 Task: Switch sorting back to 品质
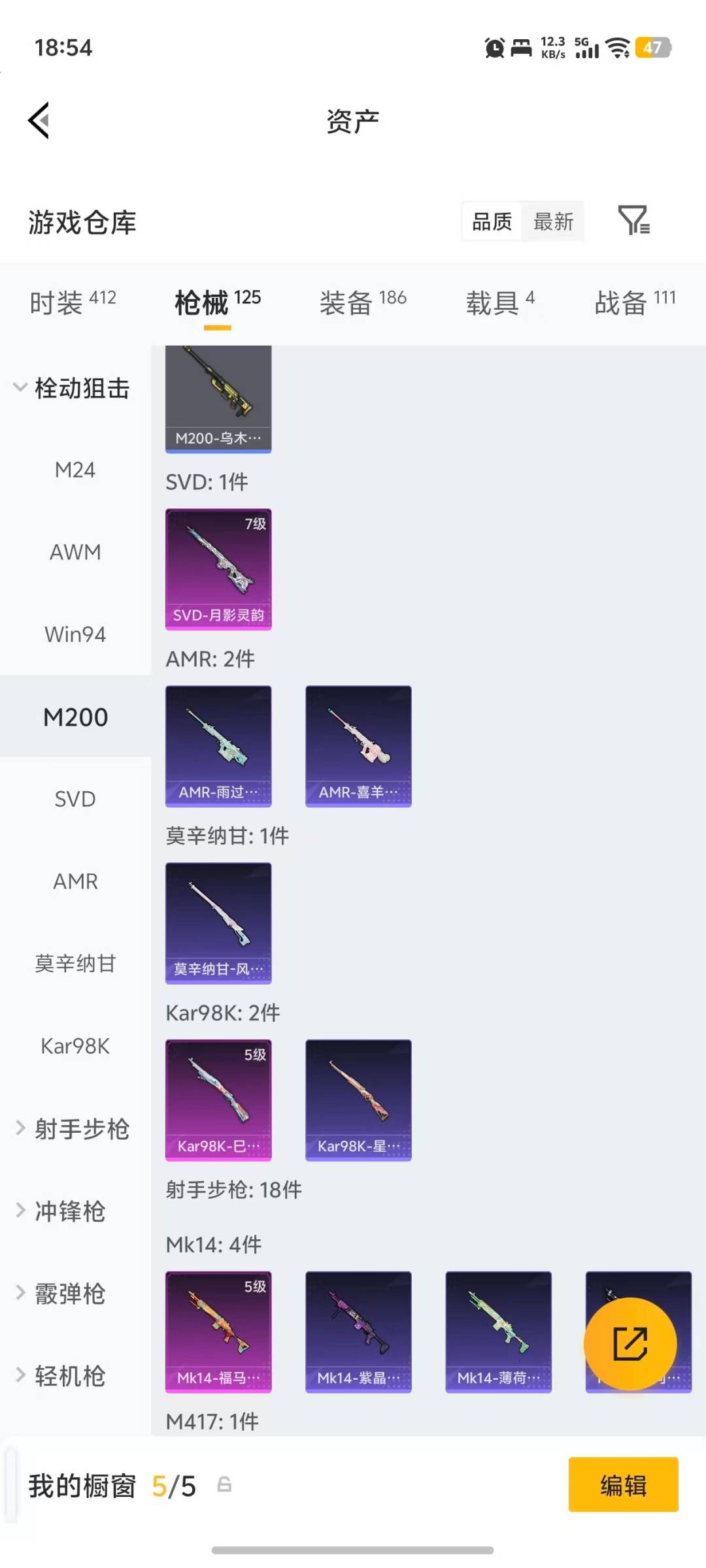click(490, 221)
